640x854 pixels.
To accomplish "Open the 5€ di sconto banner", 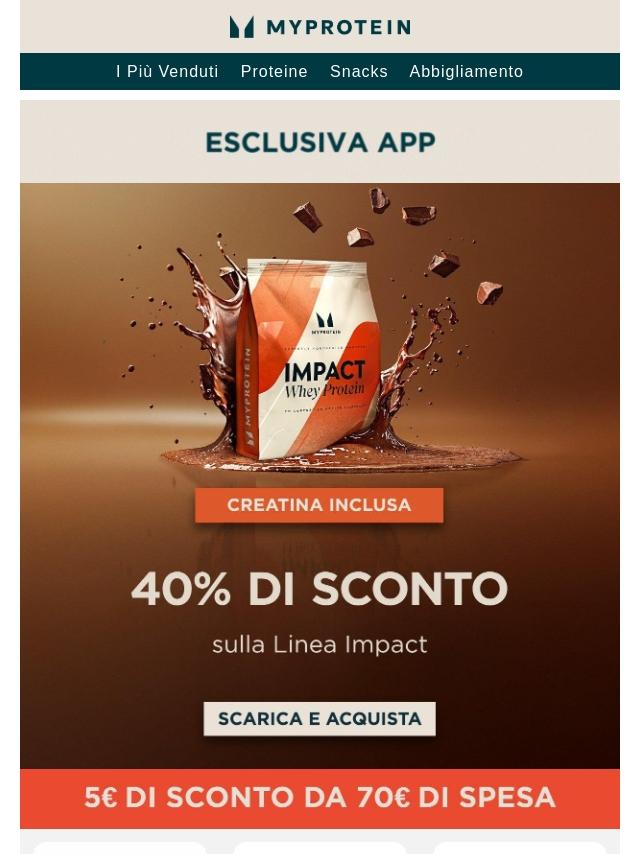I will (320, 798).
